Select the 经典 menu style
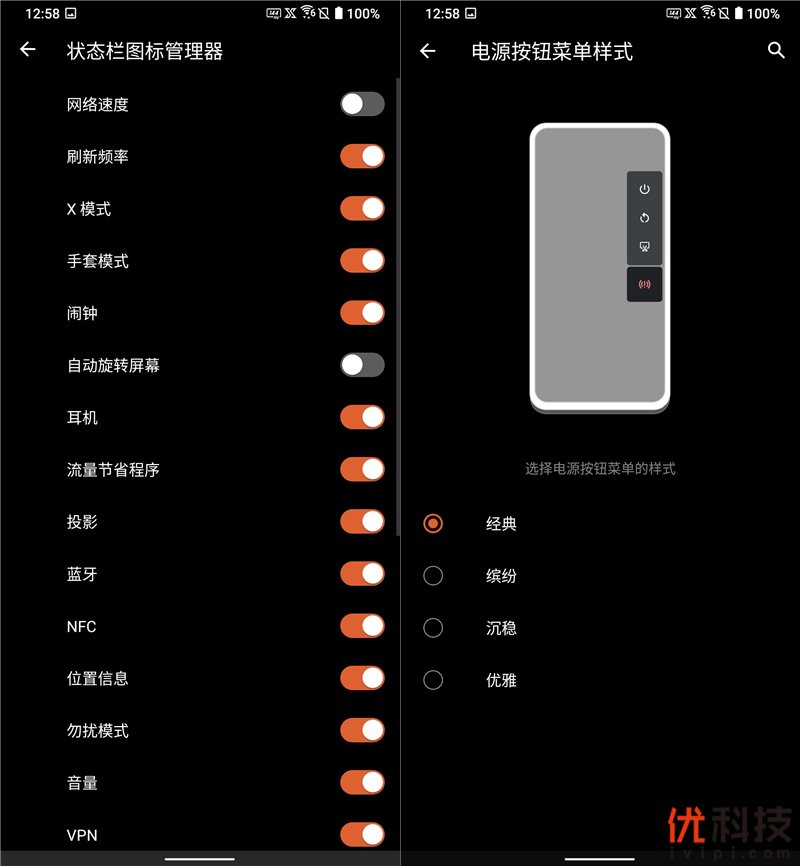800x866 pixels. (433, 523)
